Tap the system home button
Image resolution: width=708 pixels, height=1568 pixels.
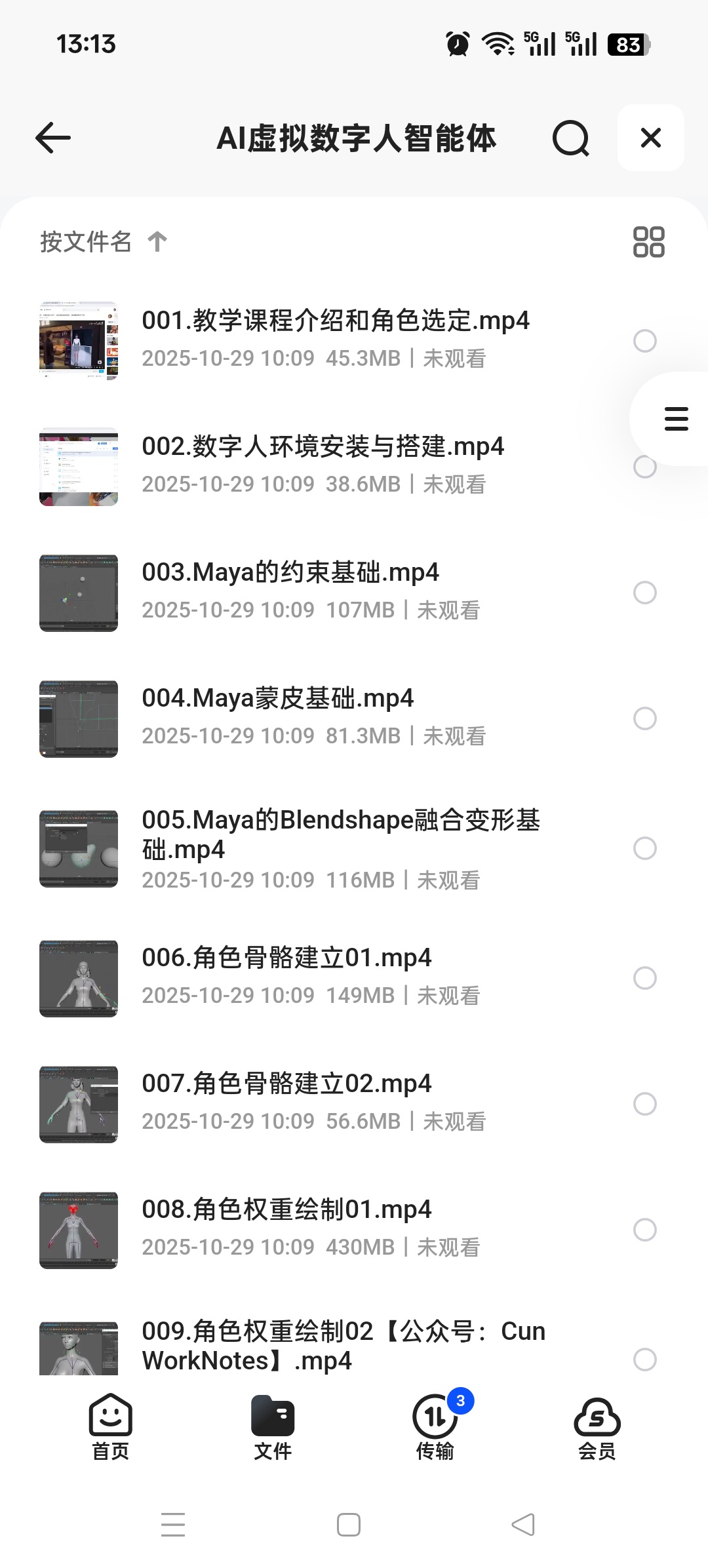click(x=348, y=1525)
